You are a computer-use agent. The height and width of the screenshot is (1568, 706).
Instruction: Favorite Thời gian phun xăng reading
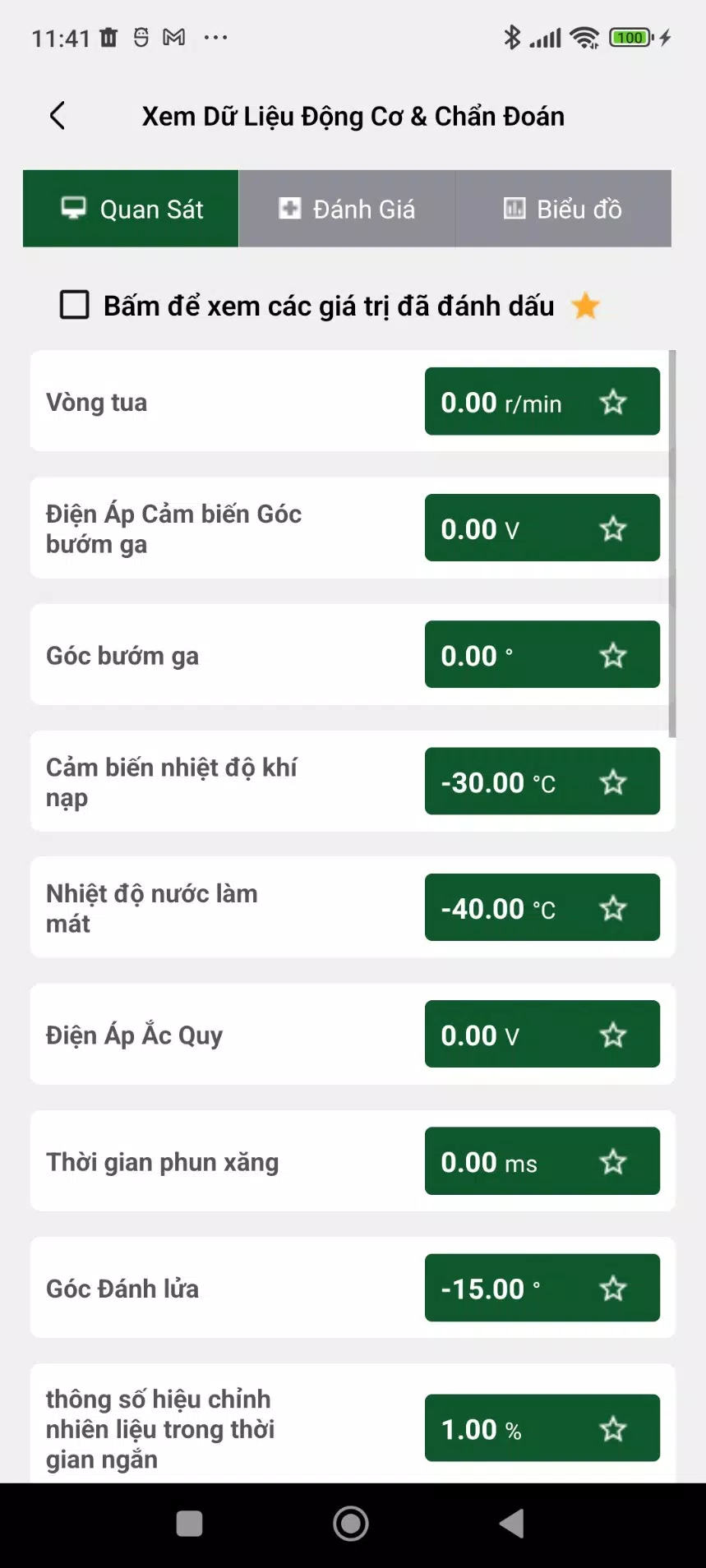(613, 1161)
